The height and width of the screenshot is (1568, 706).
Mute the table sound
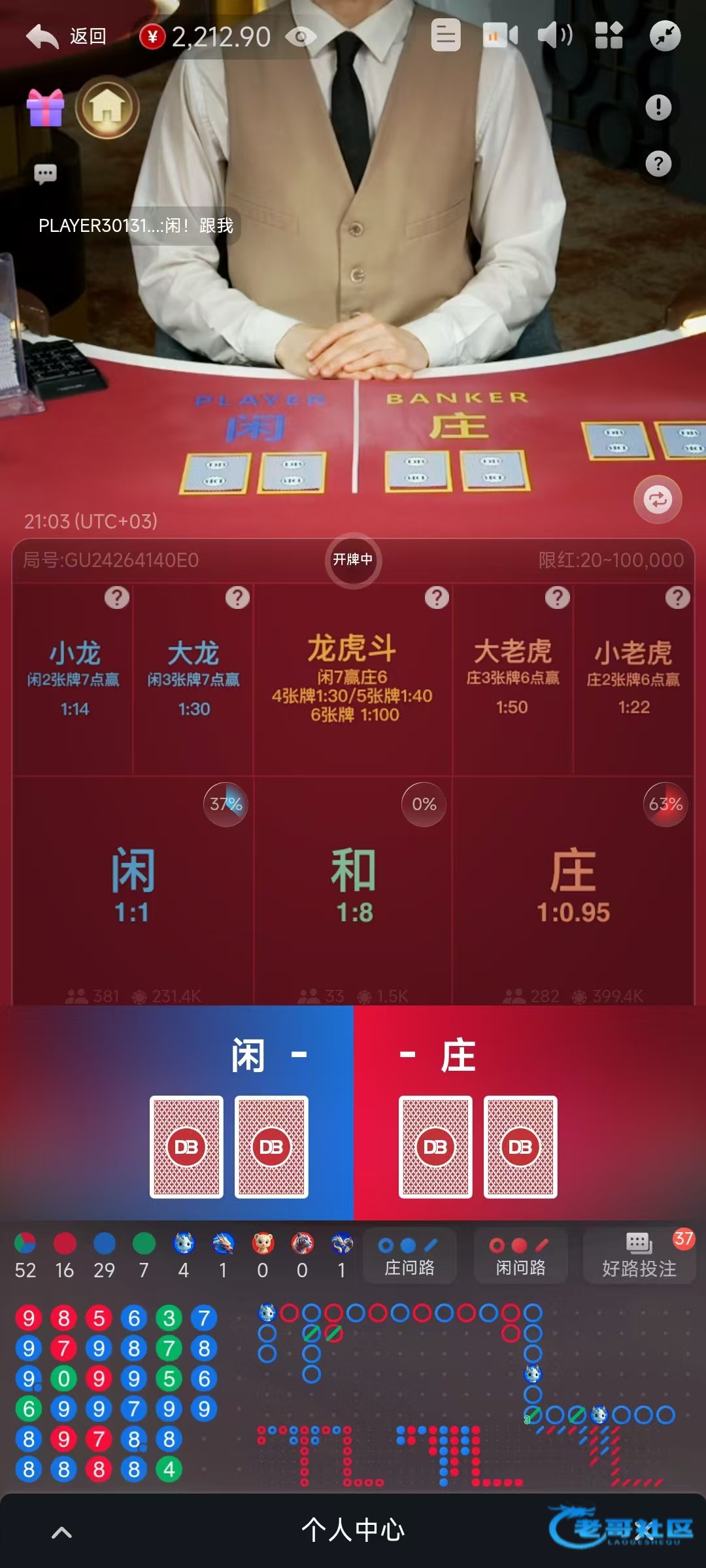click(x=554, y=35)
